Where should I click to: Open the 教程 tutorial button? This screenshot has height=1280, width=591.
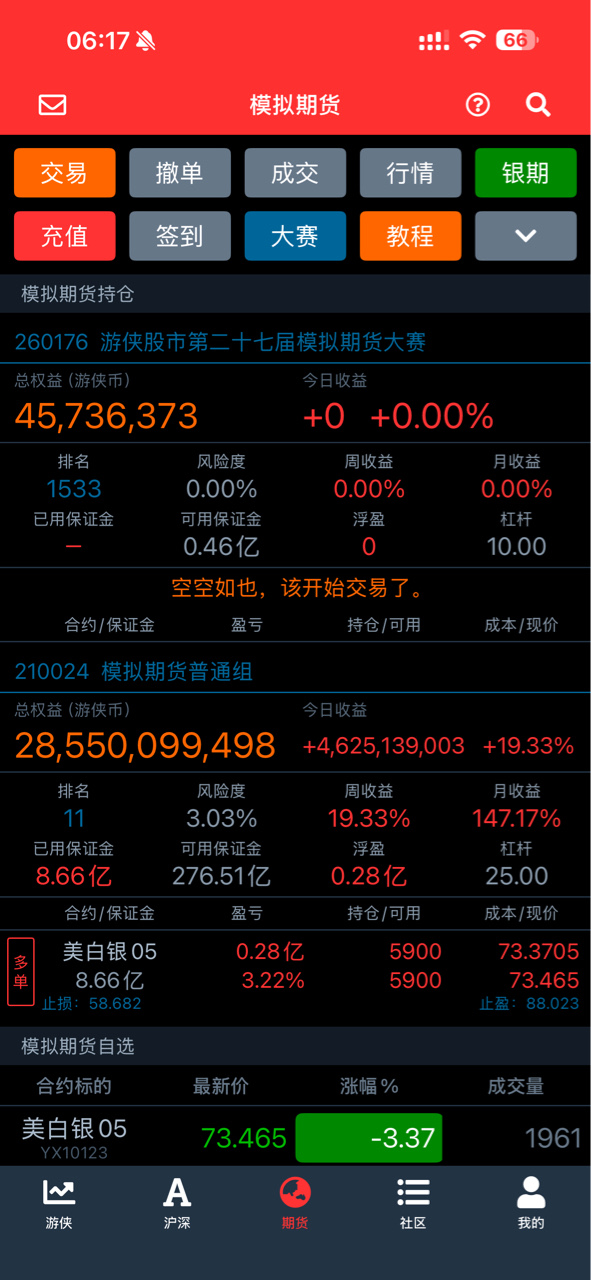410,236
